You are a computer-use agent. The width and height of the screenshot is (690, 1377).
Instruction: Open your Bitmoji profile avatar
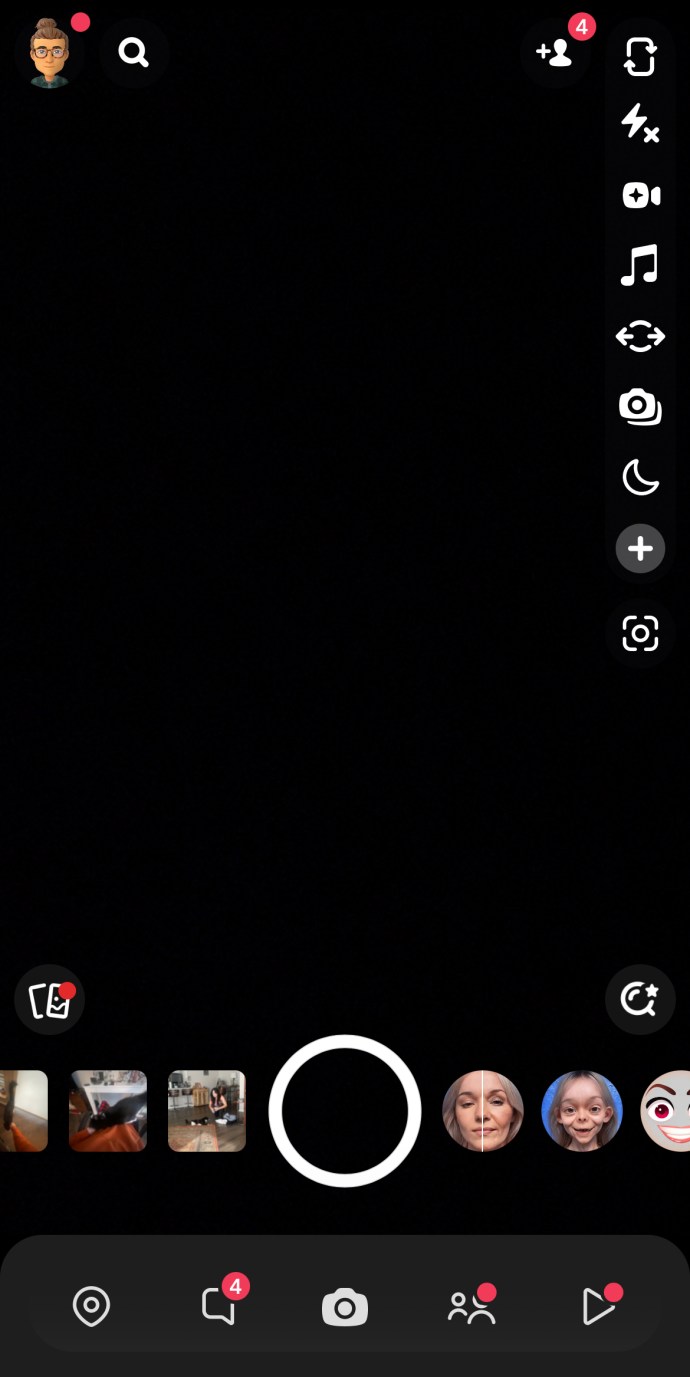click(50, 52)
